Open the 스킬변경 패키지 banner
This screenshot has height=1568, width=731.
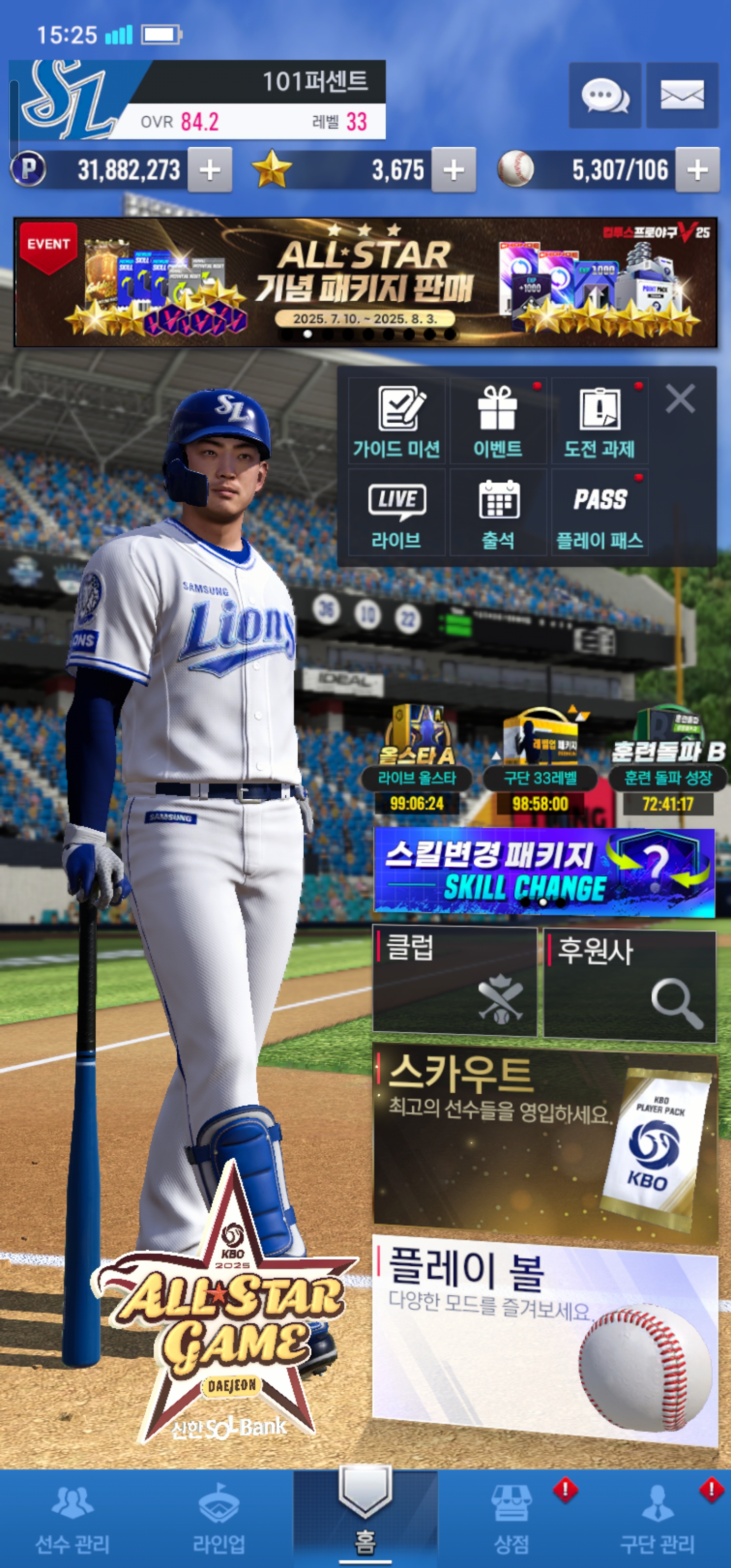pos(544,872)
